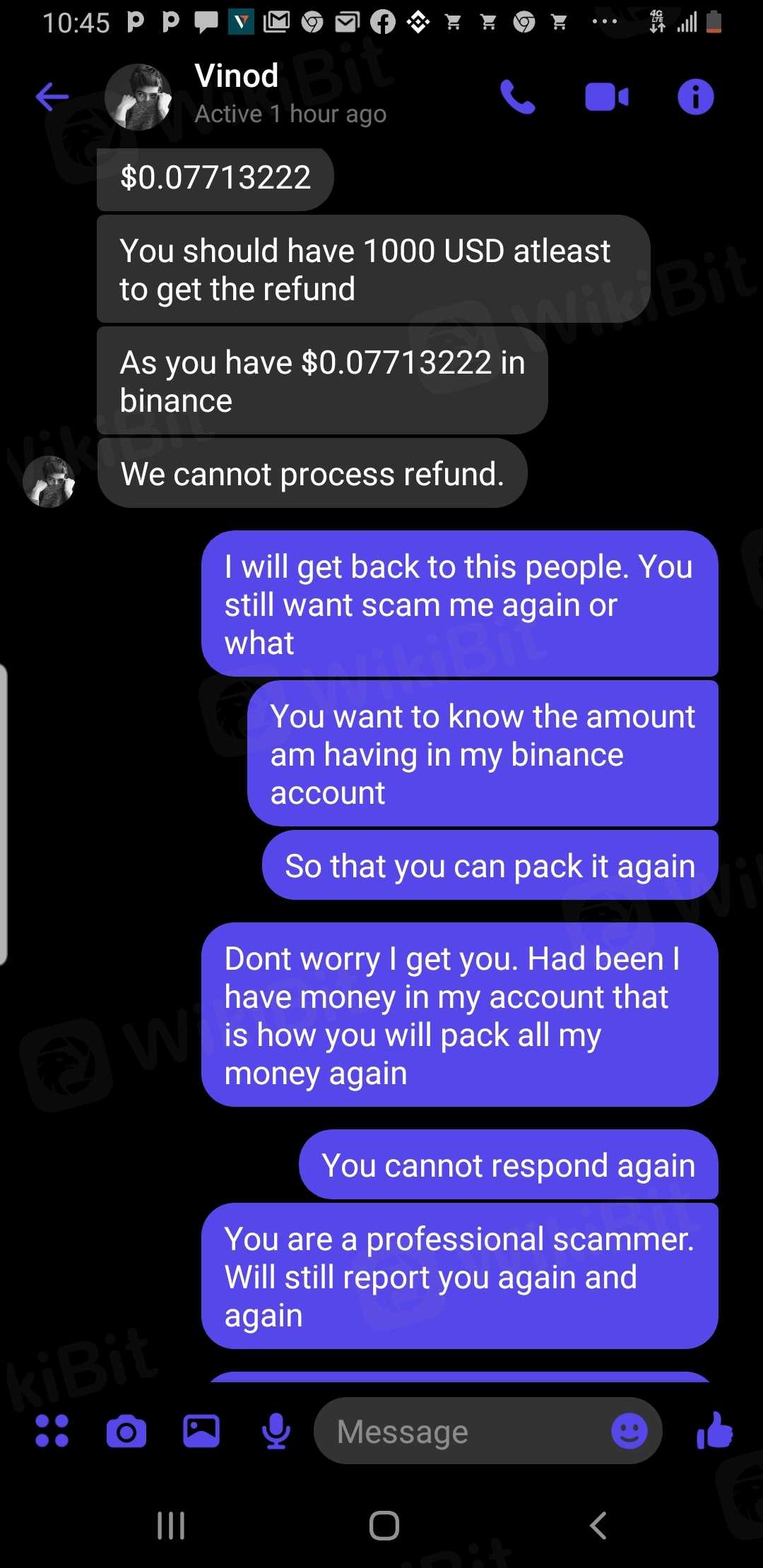The width and height of the screenshot is (763, 1568).
Task: Open the camera to take a photo
Action: [126, 1432]
